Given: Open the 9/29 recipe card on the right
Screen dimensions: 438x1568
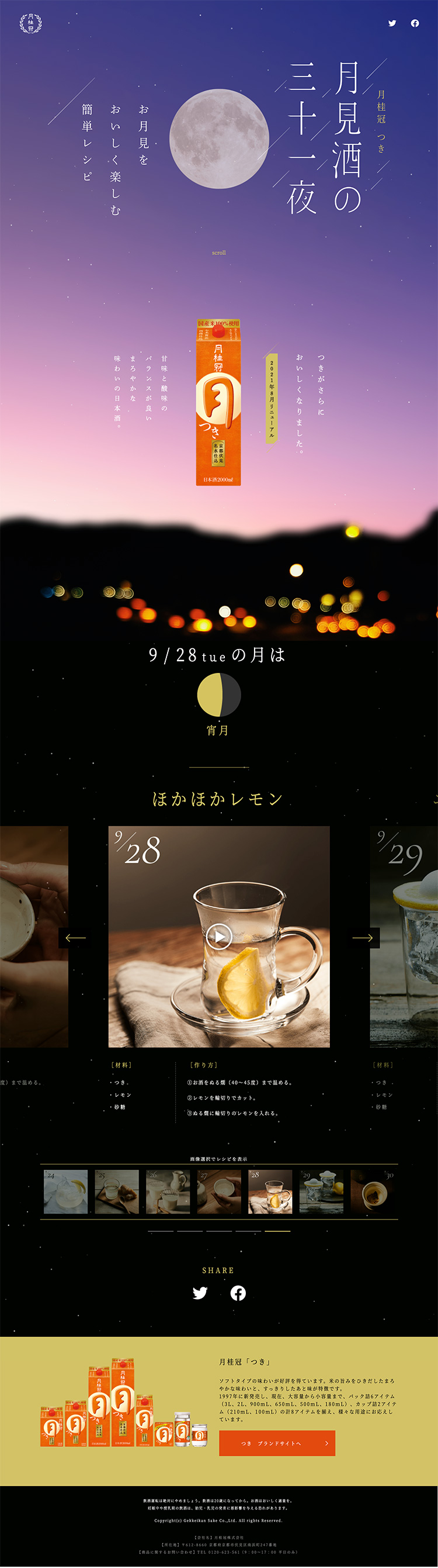Looking at the screenshot, I should pyautogui.click(x=404, y=937).
